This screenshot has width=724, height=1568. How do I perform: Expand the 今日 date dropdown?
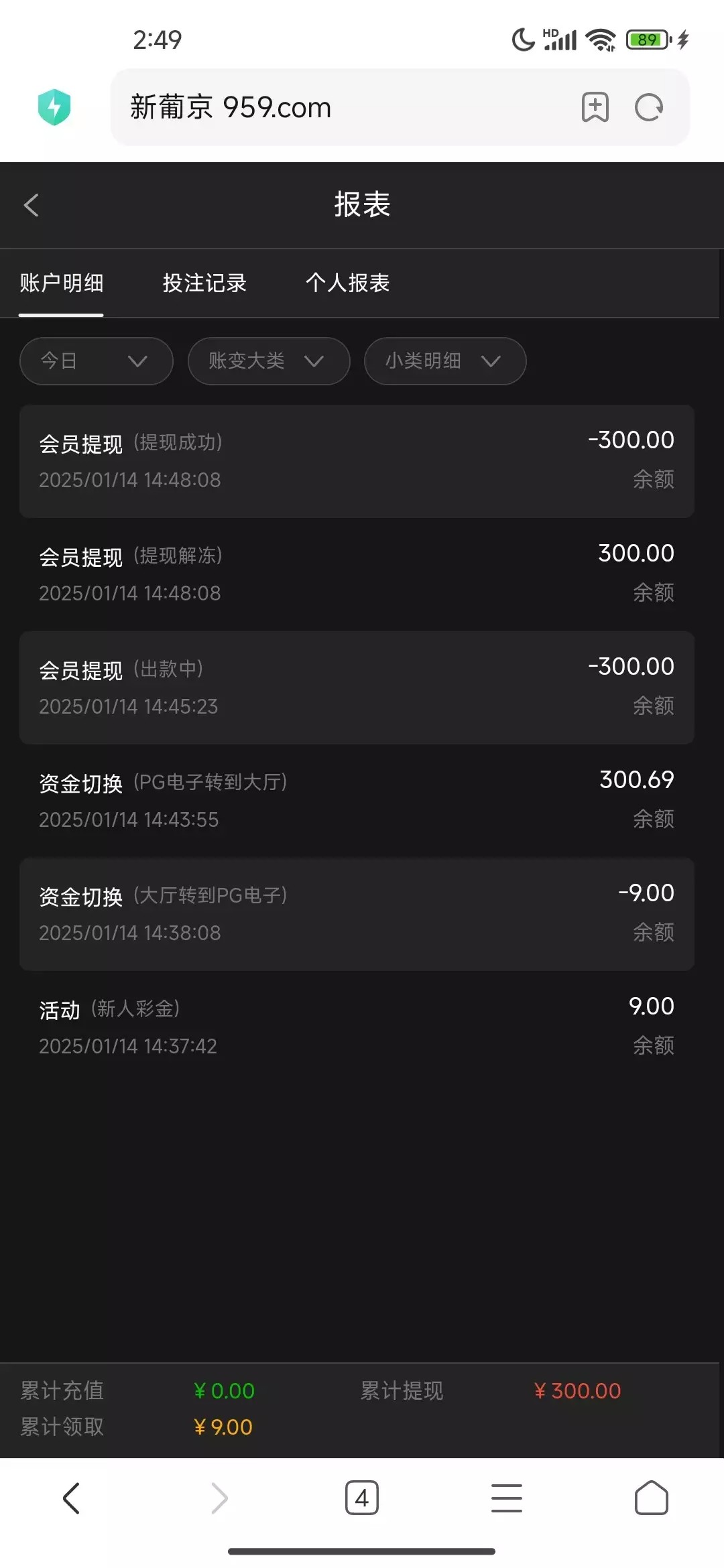pos(97,361)
